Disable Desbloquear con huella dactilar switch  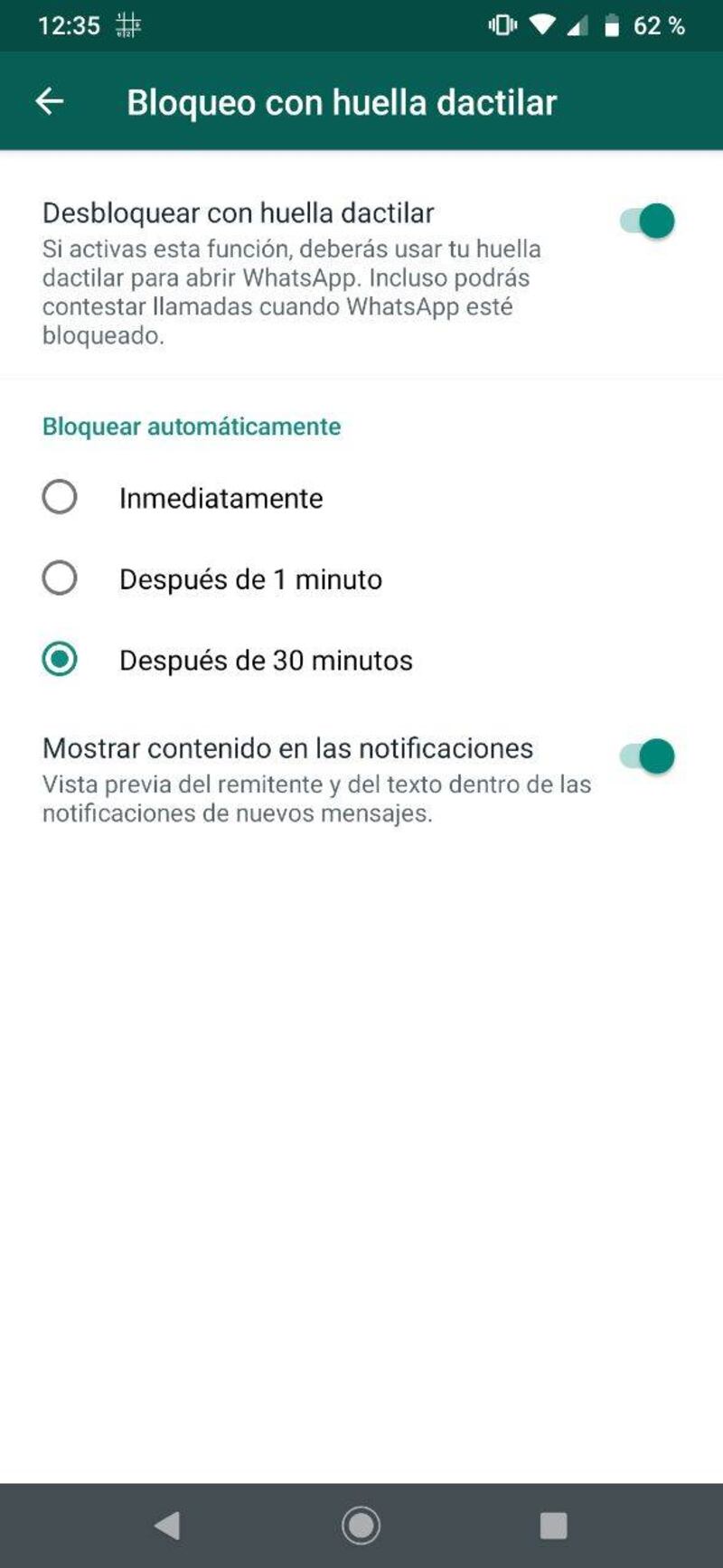pyautogui.click(x=648, y=221)
